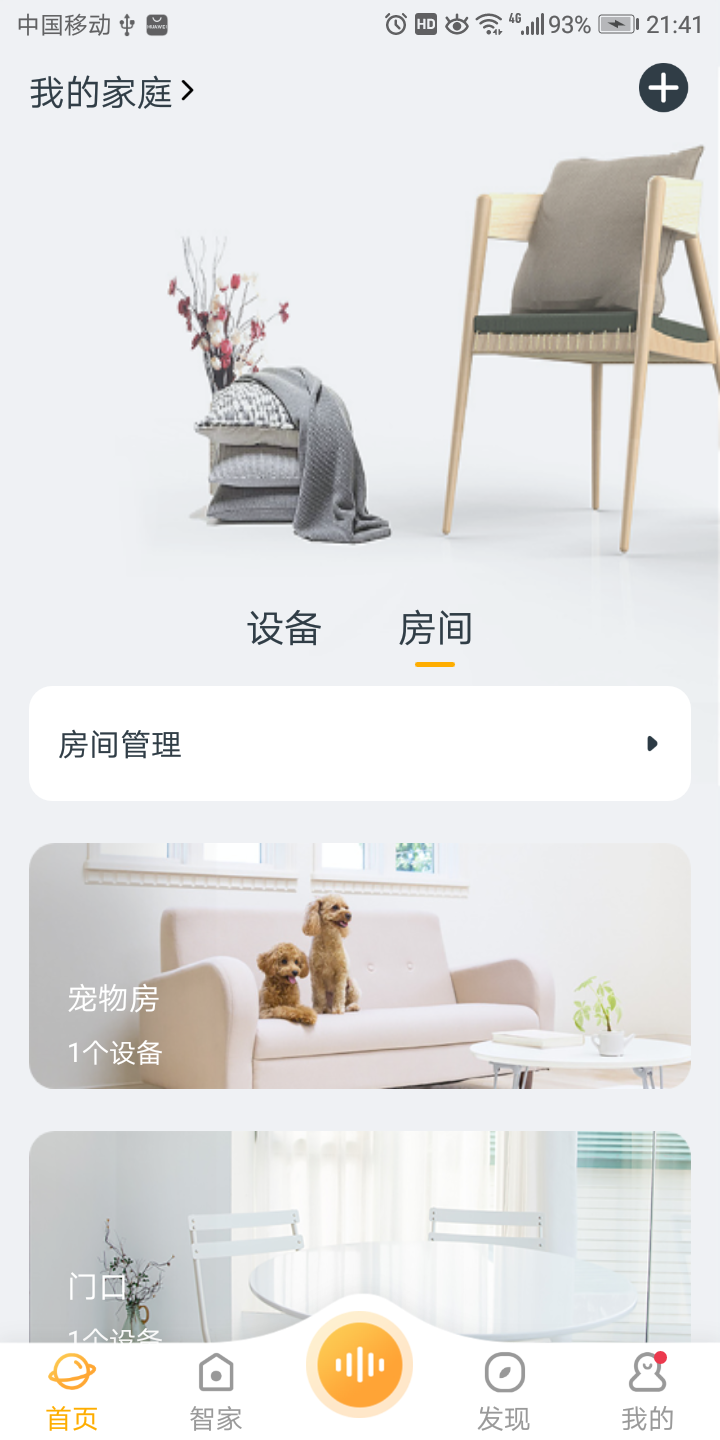The height and width of the screenshot is (1440, 720).
Task: Tap the plus icon to add device
Action: click(663, 88)
